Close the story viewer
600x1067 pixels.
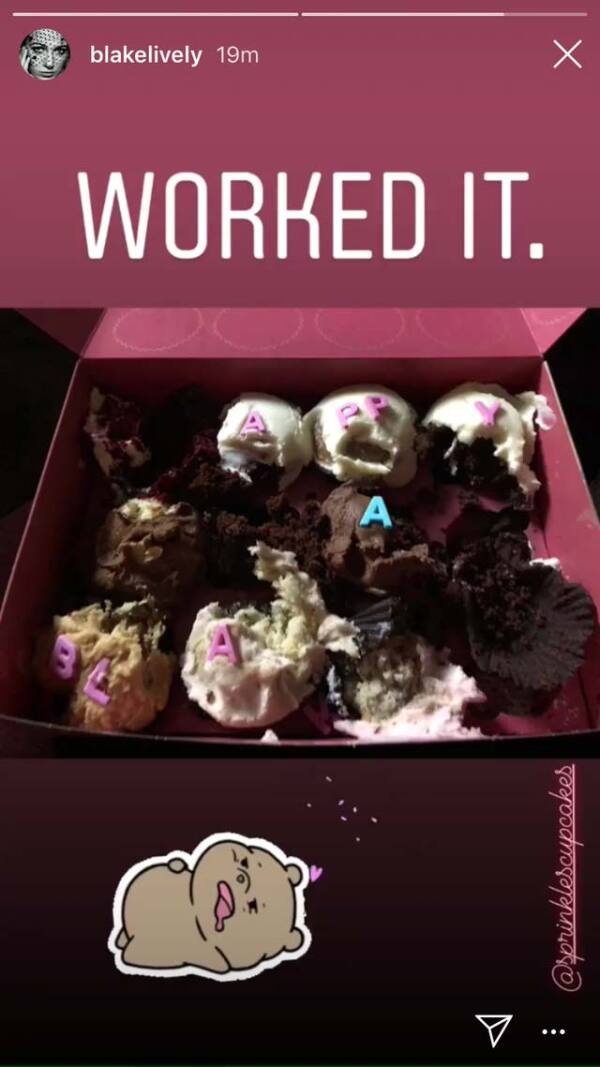(567, 54)
